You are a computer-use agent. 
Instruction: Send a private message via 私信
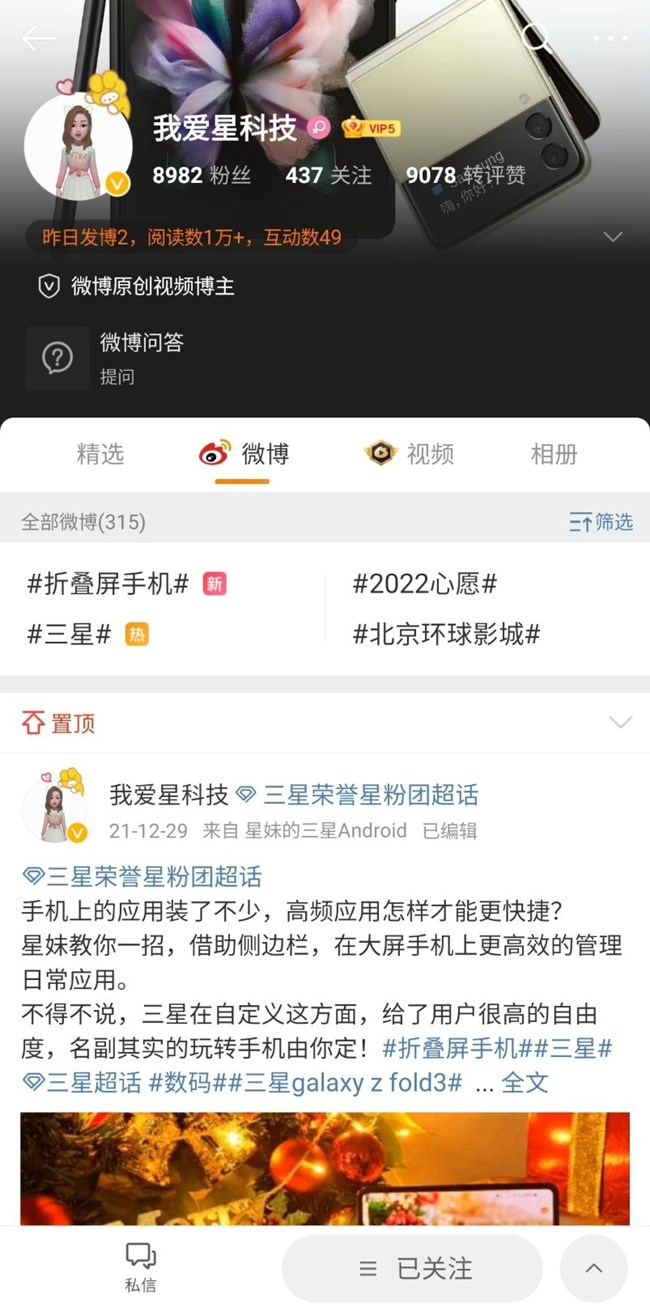pyautogui.click(x=141, y=1267)
